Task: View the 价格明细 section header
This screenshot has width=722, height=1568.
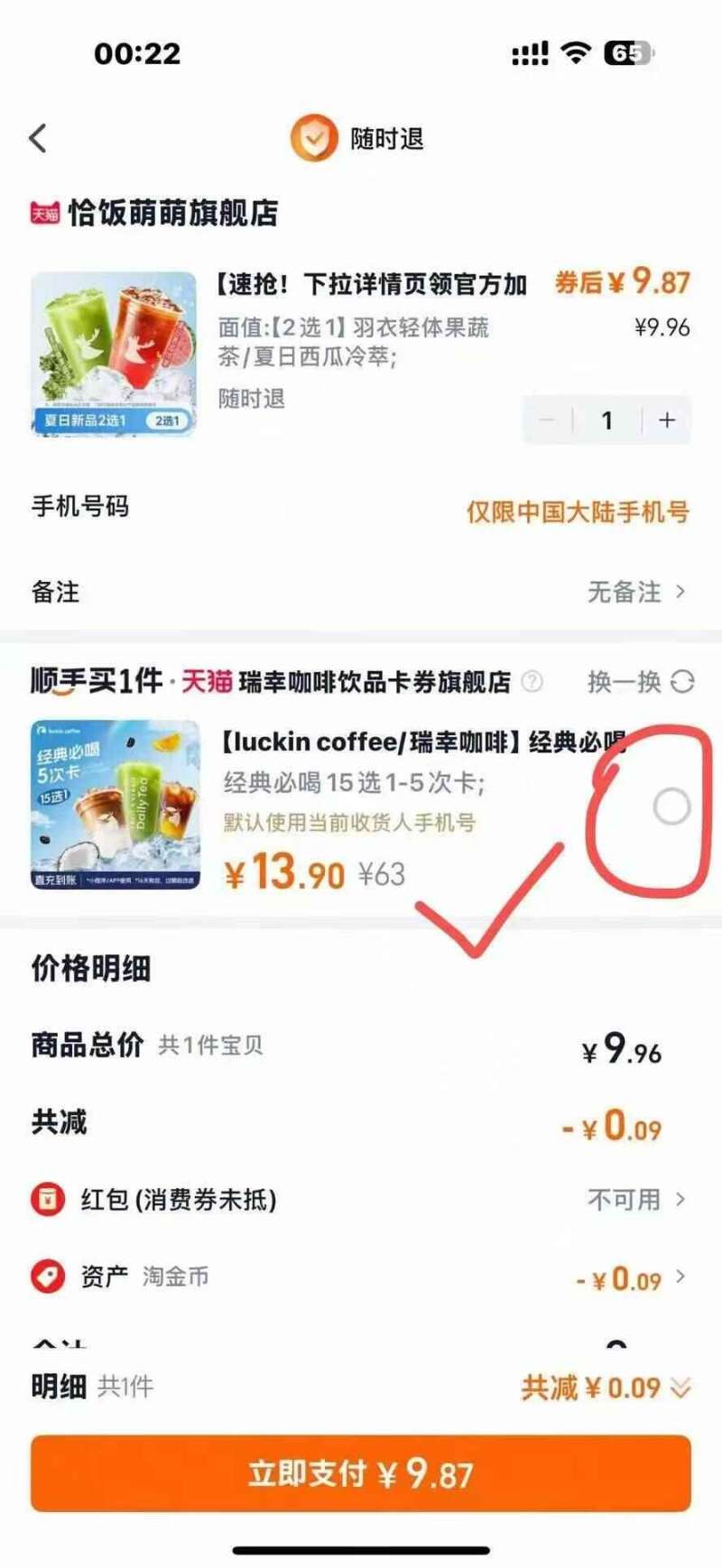Action: click(90, 971)
